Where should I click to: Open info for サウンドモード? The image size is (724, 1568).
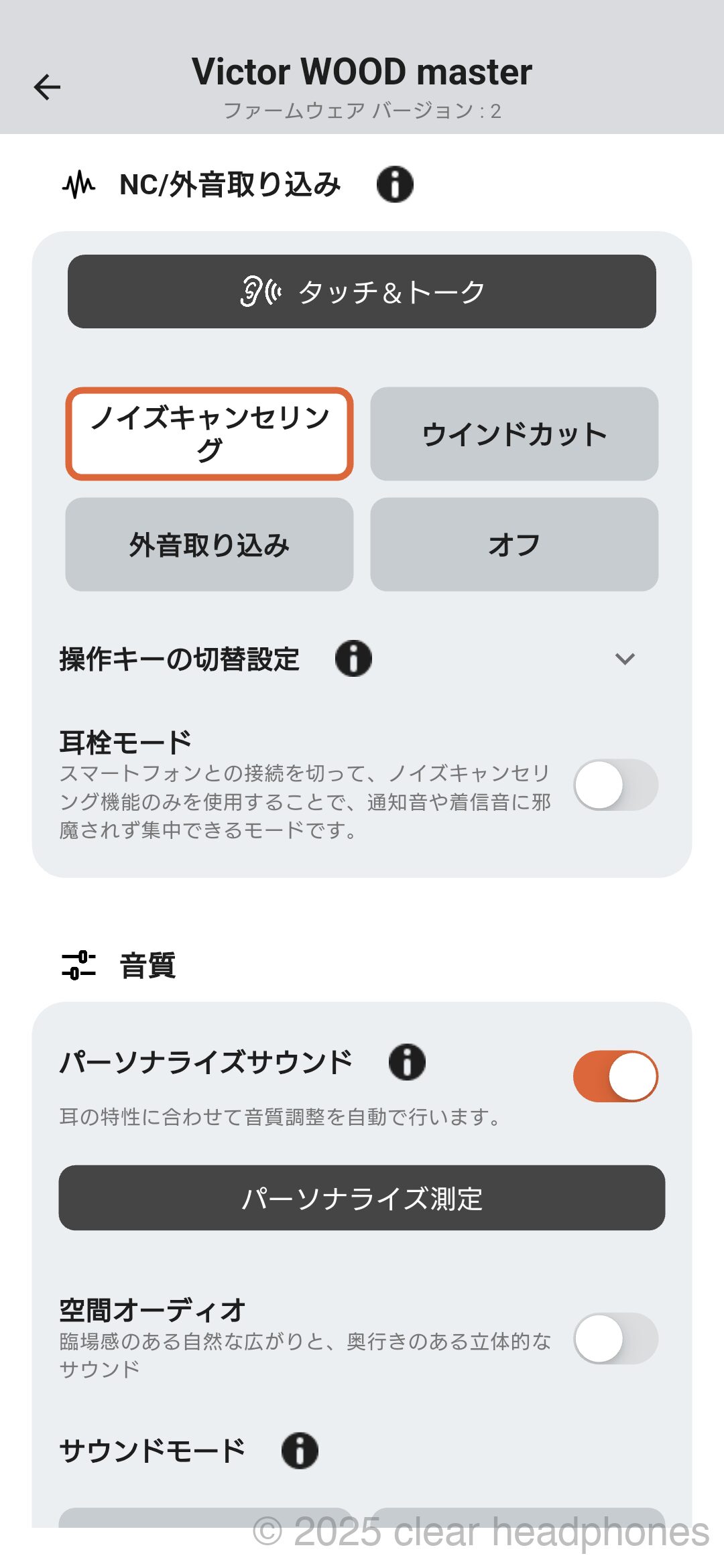300,1451
